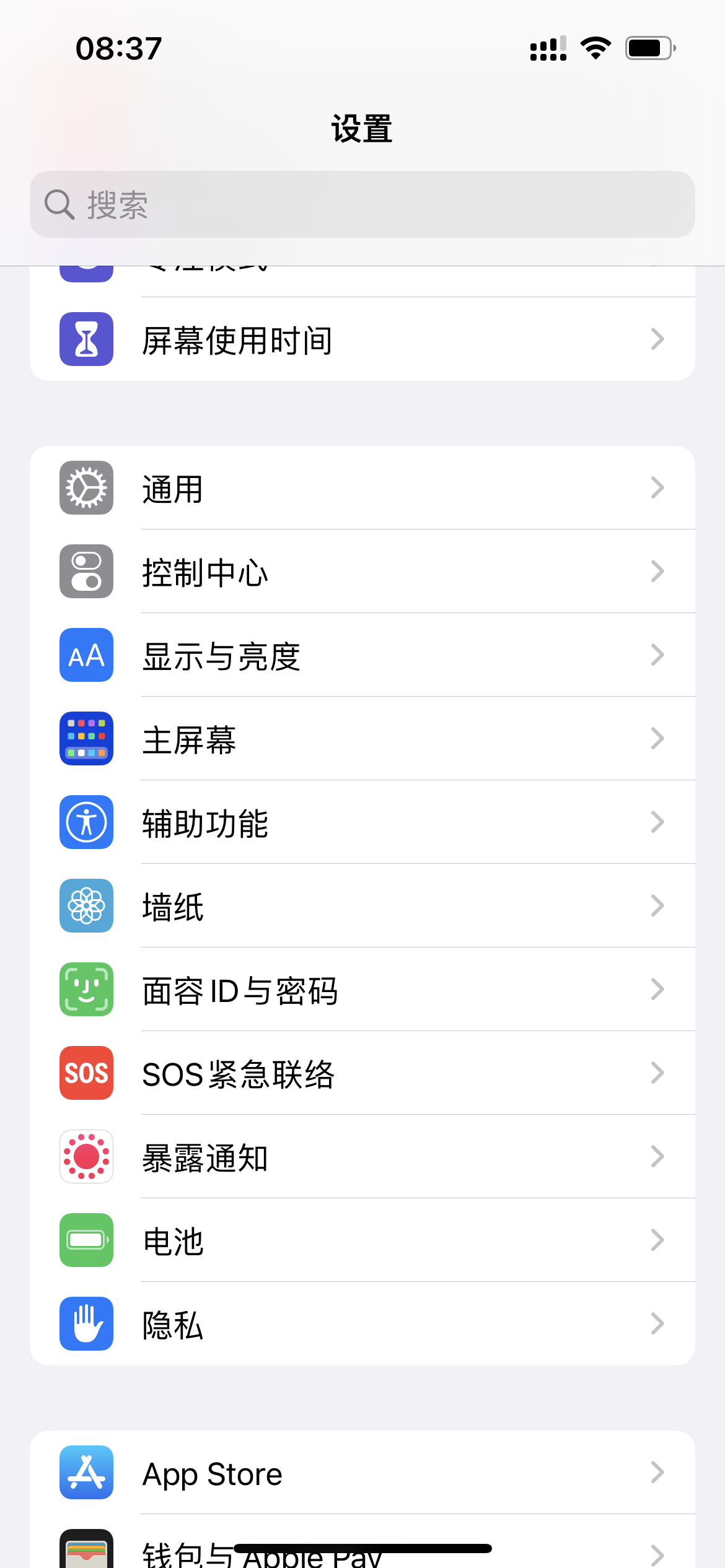Go to SOS 紧急联络
The image size is (725, 1568).
pos(362,1073)
